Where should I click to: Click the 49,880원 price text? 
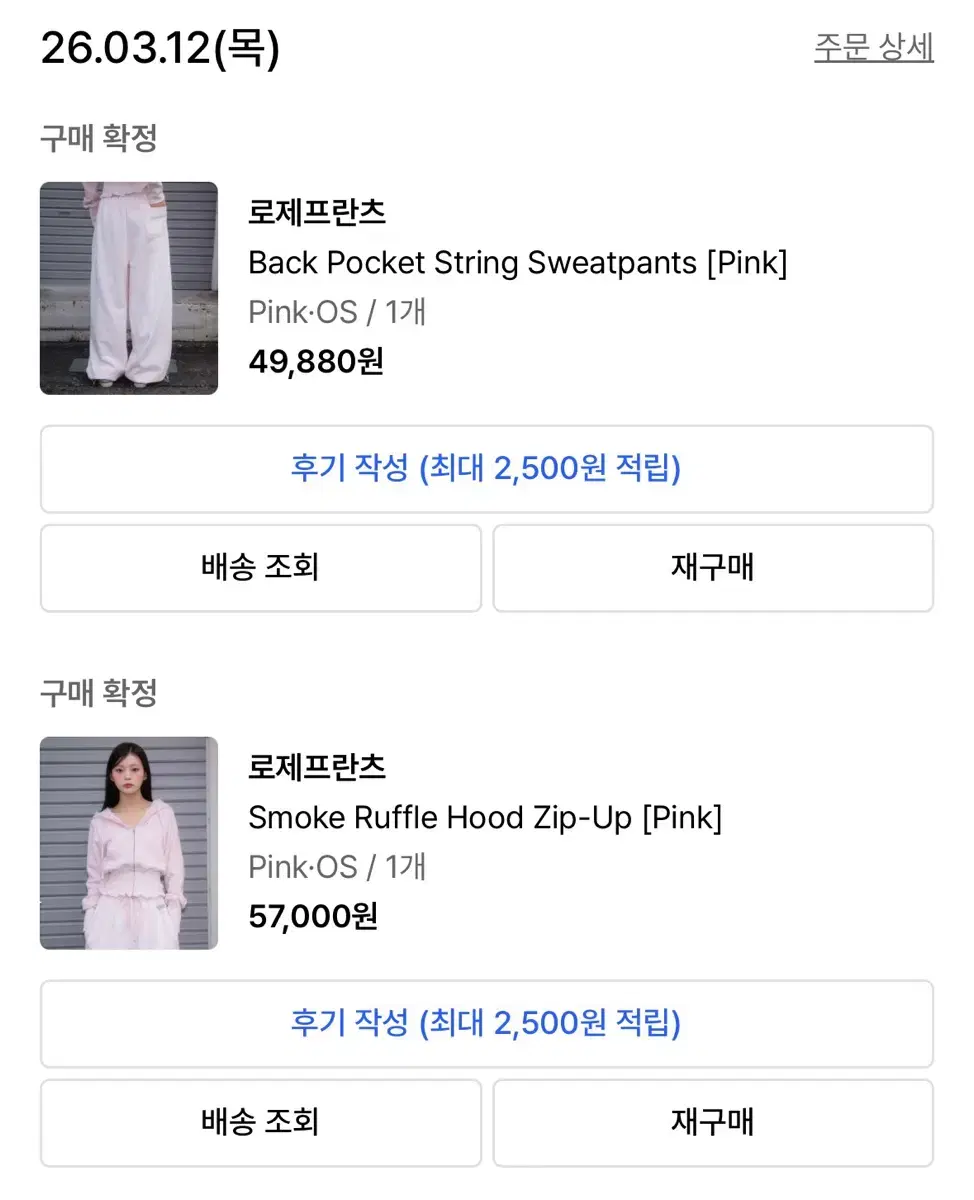point(313,362)
